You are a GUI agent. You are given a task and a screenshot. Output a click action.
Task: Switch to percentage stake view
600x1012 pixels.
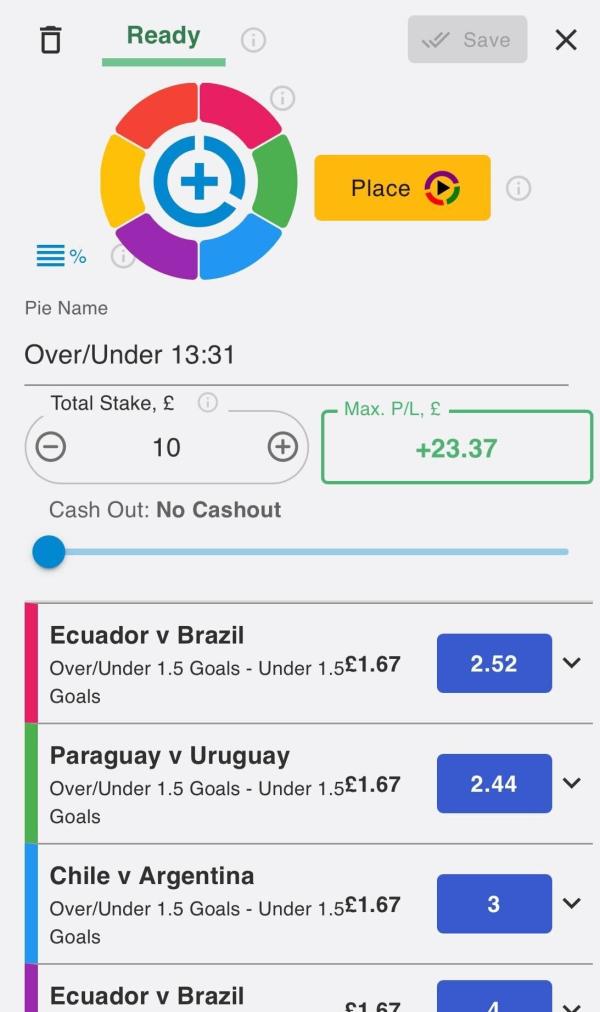click(x=61, y=256)
